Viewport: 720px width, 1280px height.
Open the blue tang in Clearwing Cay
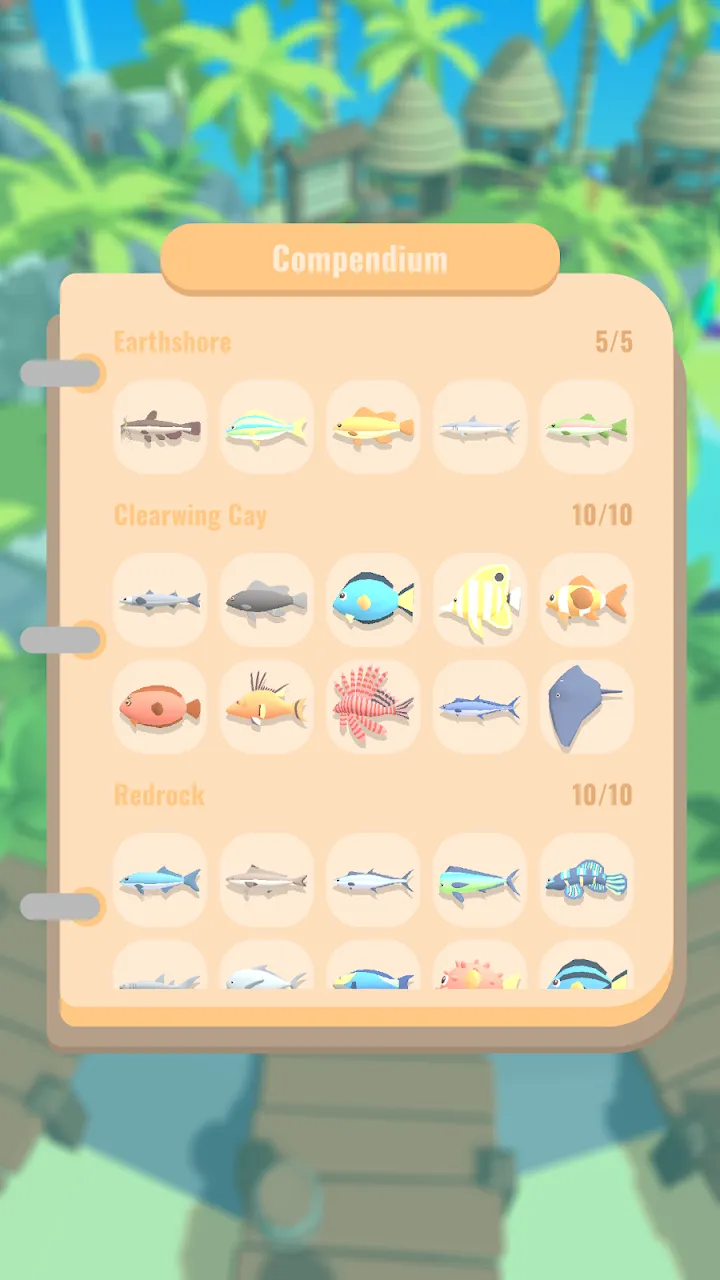point(373,600)
